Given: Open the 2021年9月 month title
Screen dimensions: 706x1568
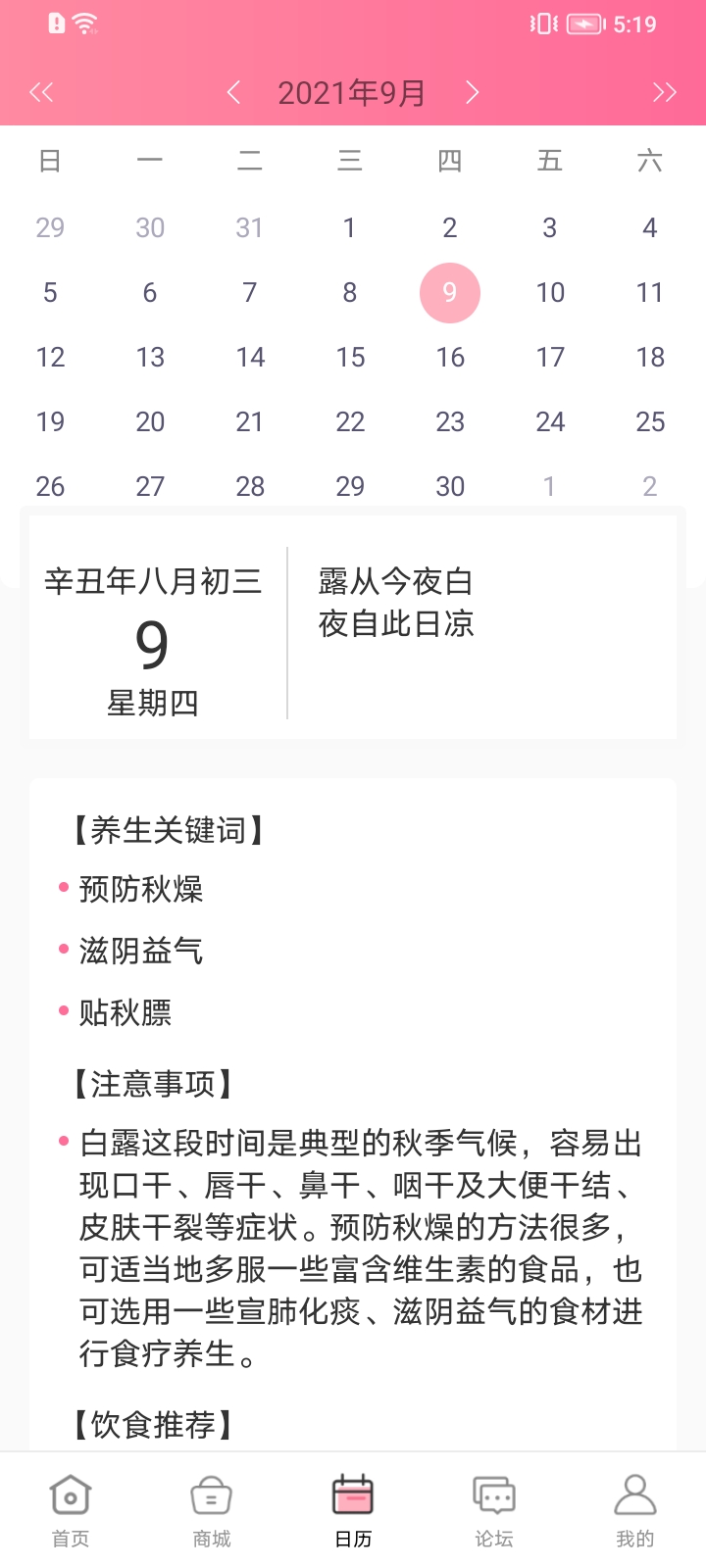Looking at the screenshot, I should point(352,92).
